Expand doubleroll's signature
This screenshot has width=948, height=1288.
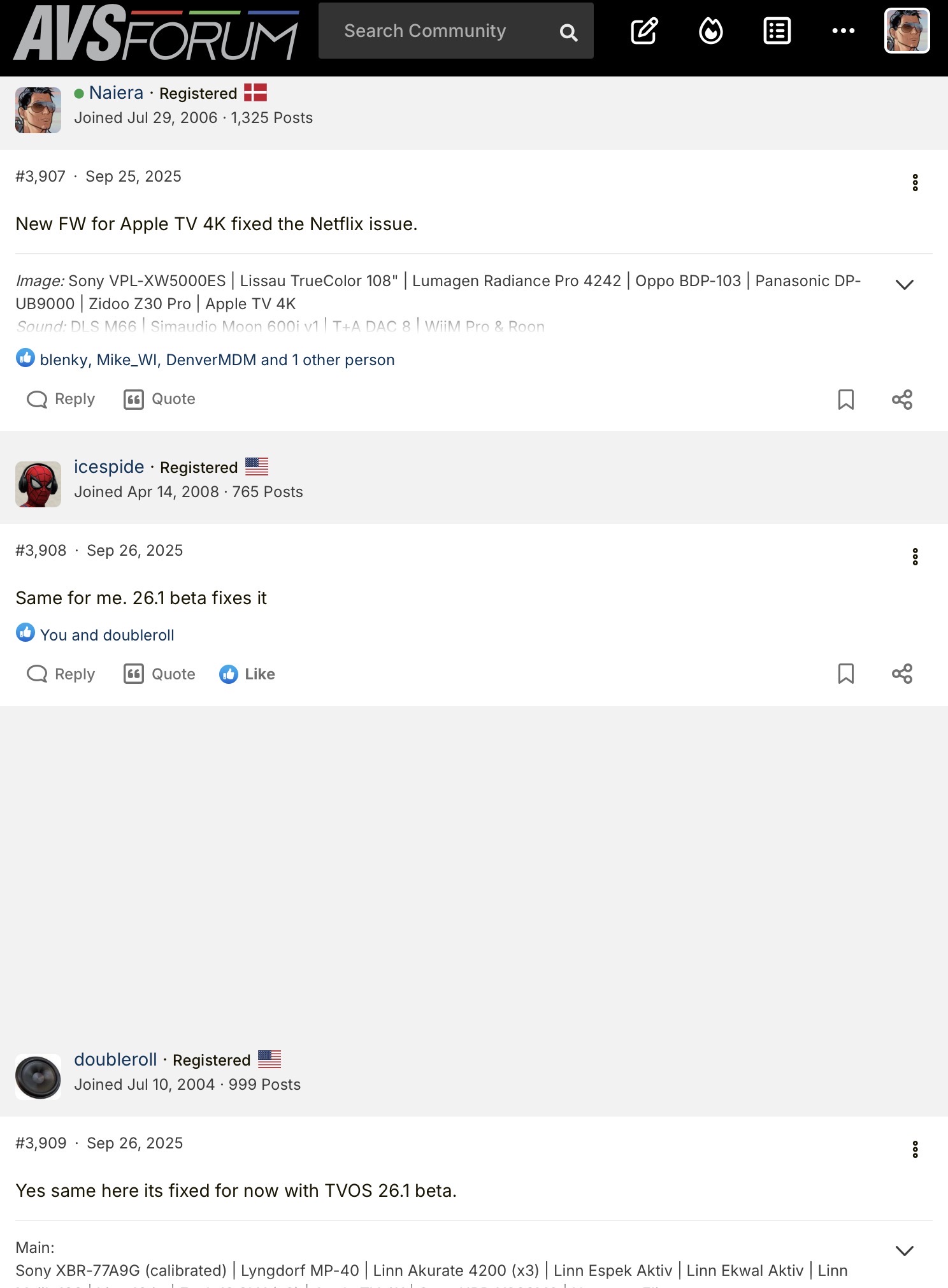click(904, 1250)
